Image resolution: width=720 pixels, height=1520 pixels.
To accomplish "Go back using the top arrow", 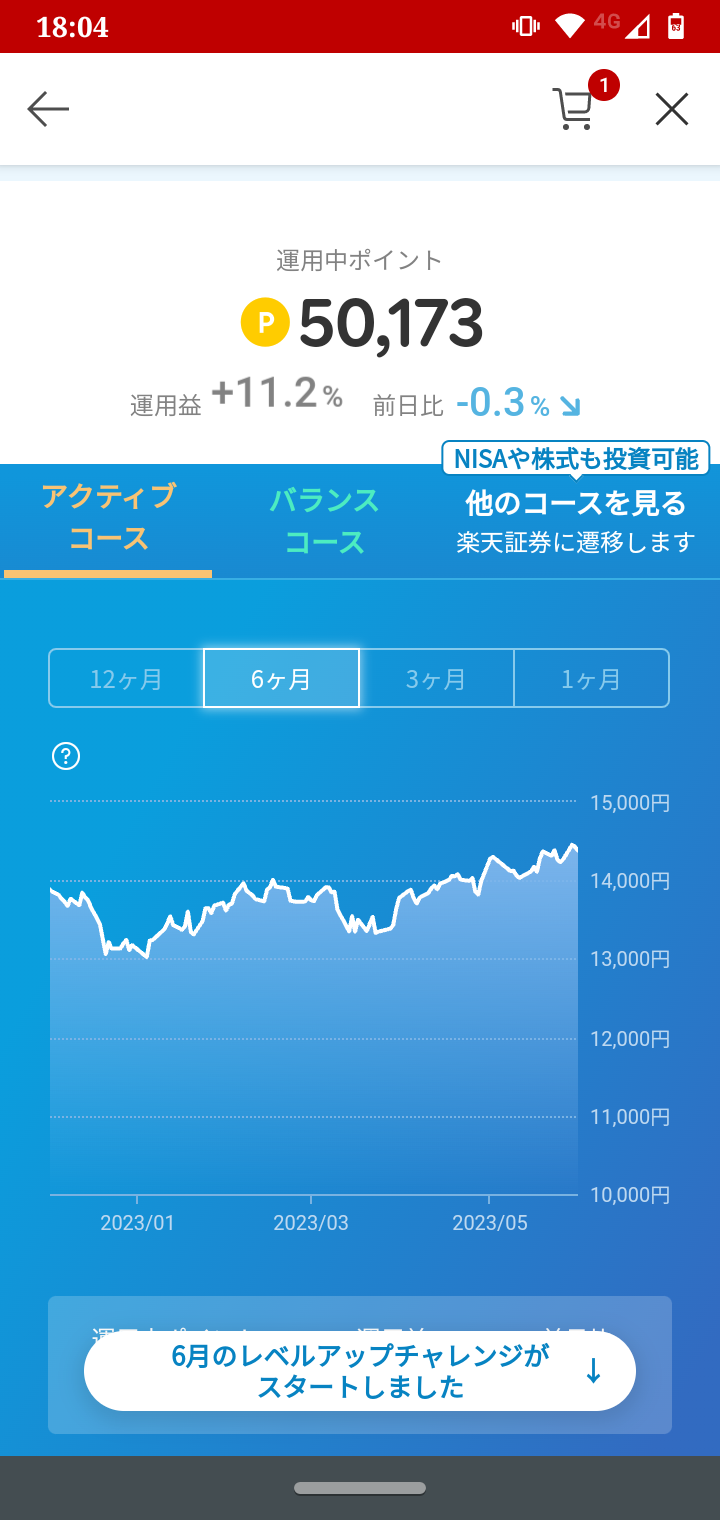I will point(48,109).
